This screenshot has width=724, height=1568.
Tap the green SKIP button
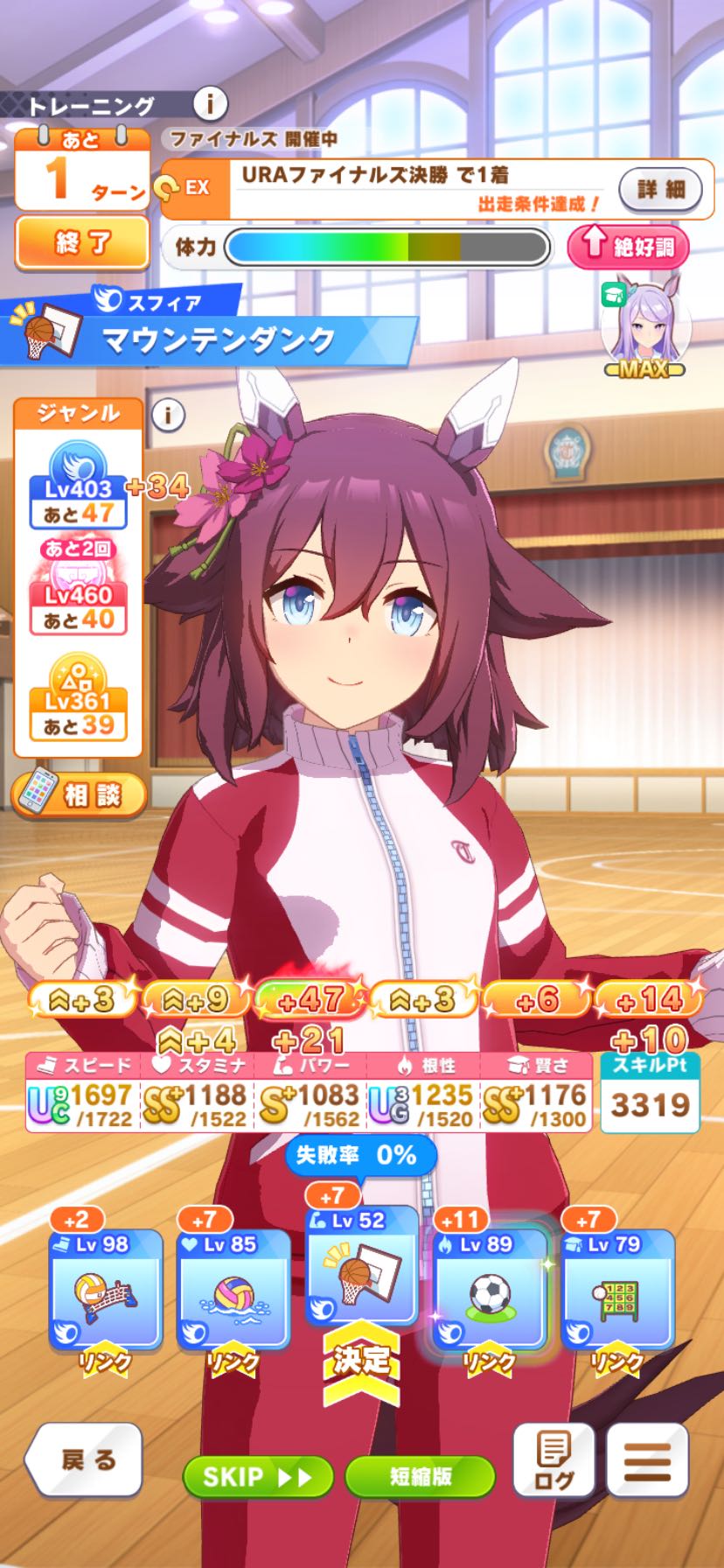point(257,1477)
